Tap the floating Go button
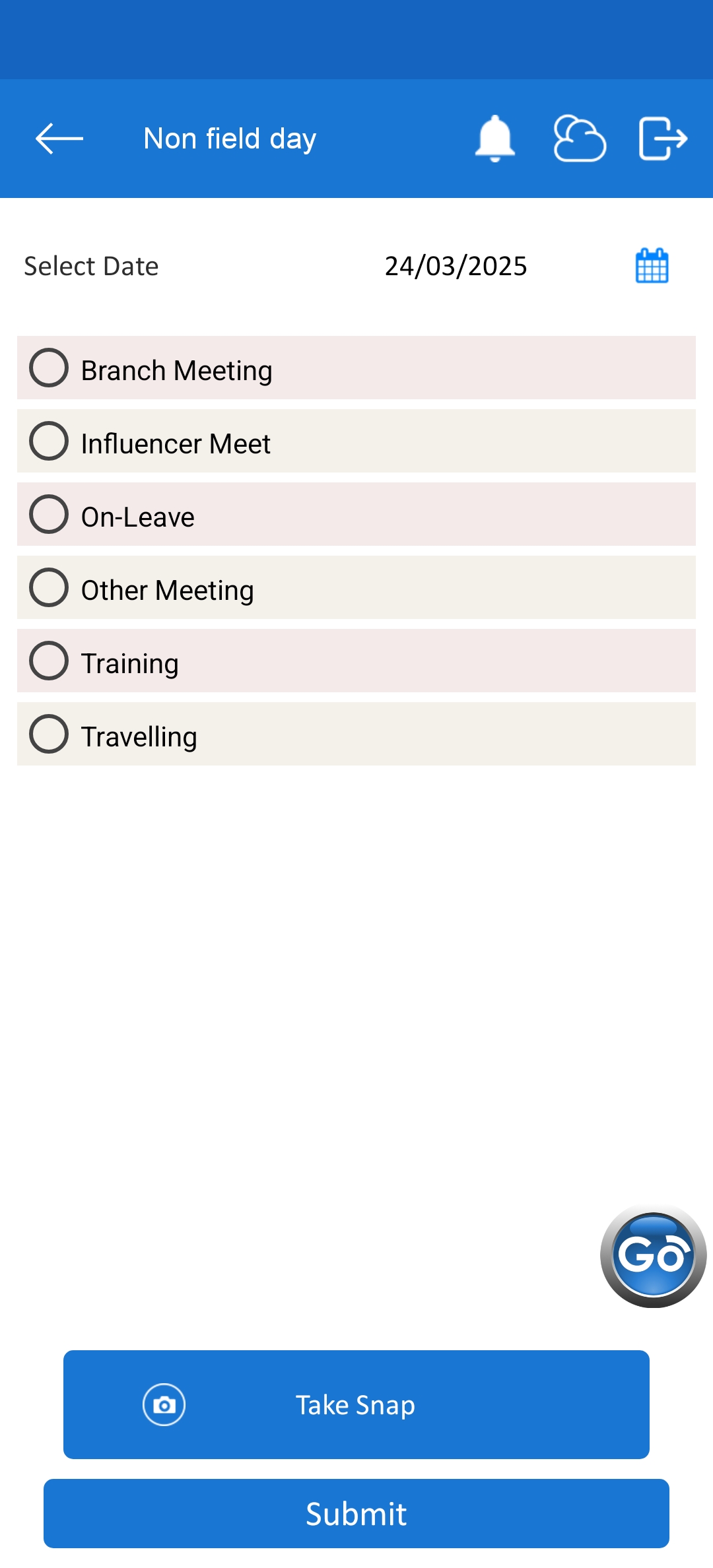 pos(653,1255)
